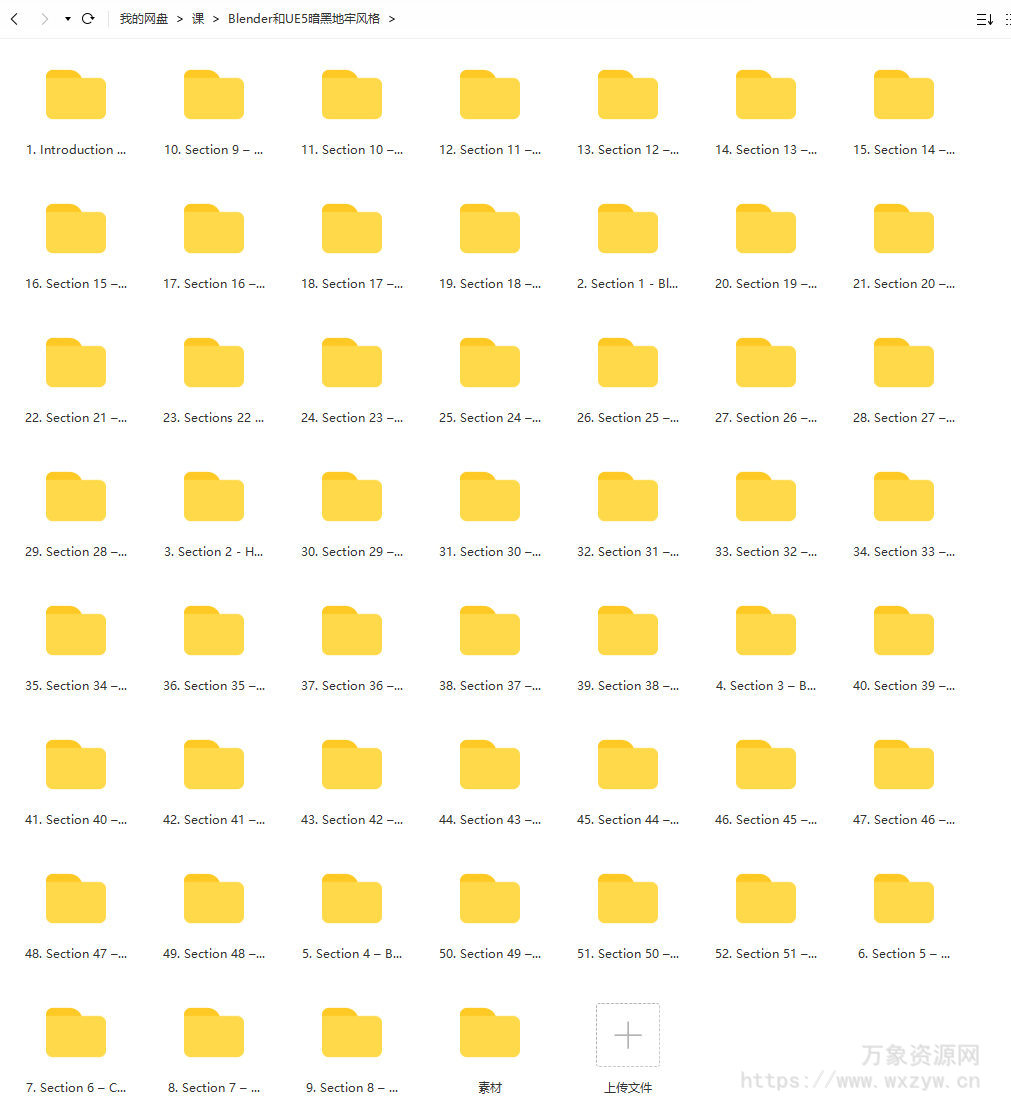Open the 10. Section 9 folder
1011x1115 pixels.
pyautogui.click(x=214, y=96)
